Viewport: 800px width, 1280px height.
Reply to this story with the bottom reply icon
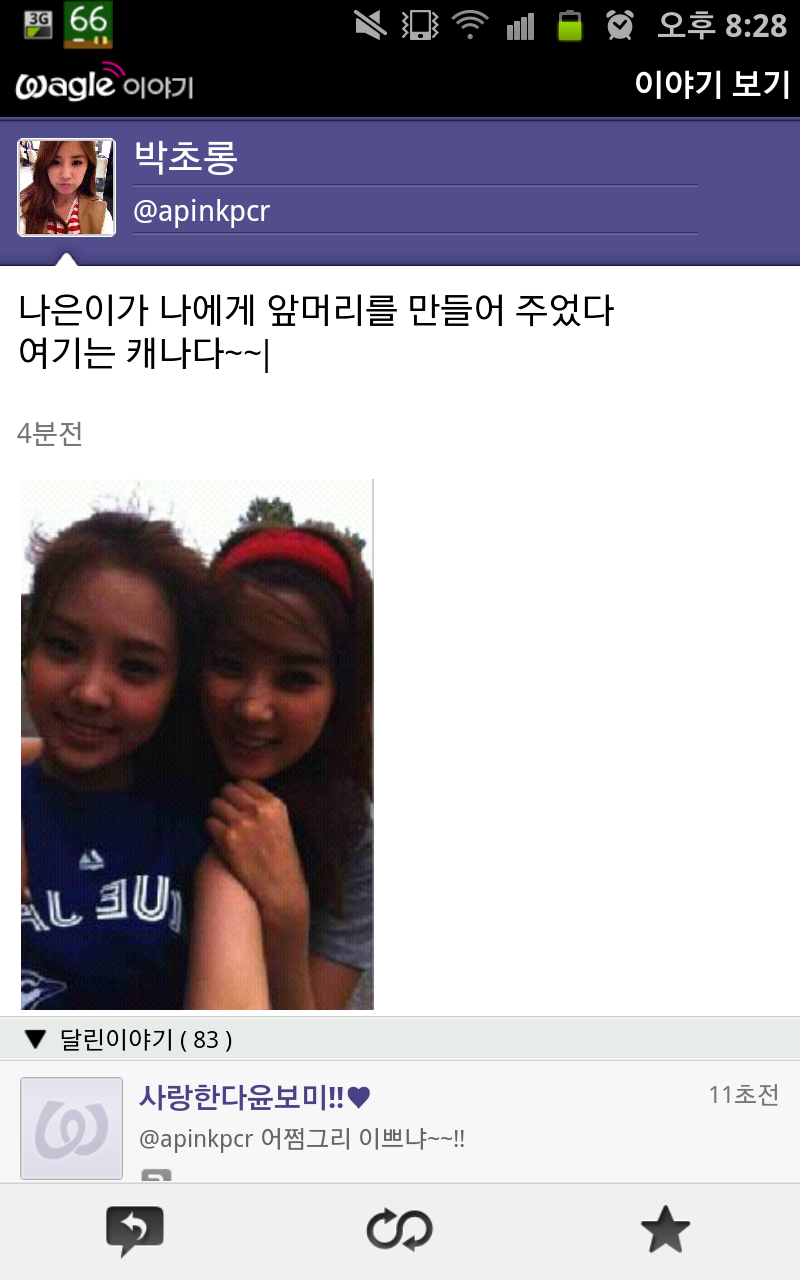[x=134, y=1231]
